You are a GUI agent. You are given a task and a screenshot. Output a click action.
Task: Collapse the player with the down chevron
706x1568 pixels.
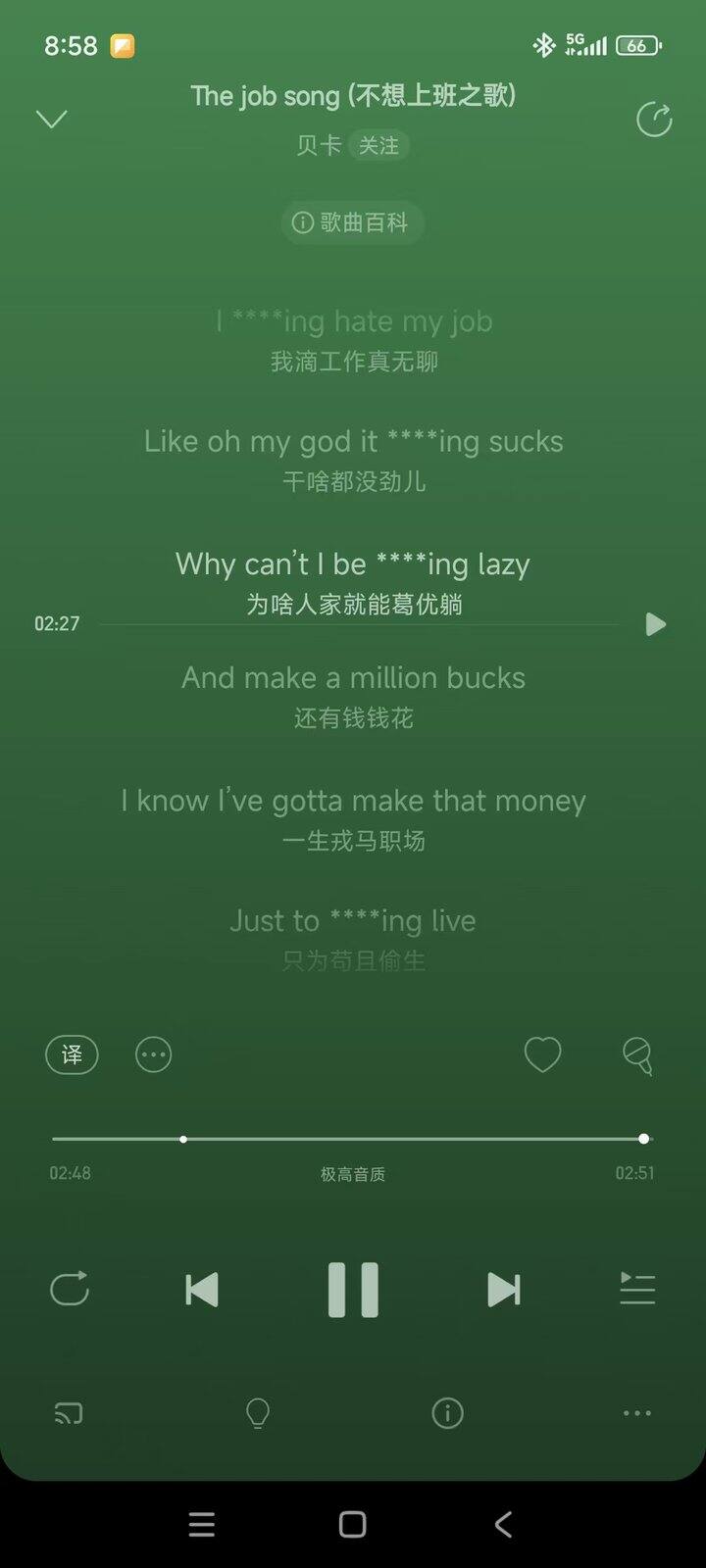51,120
